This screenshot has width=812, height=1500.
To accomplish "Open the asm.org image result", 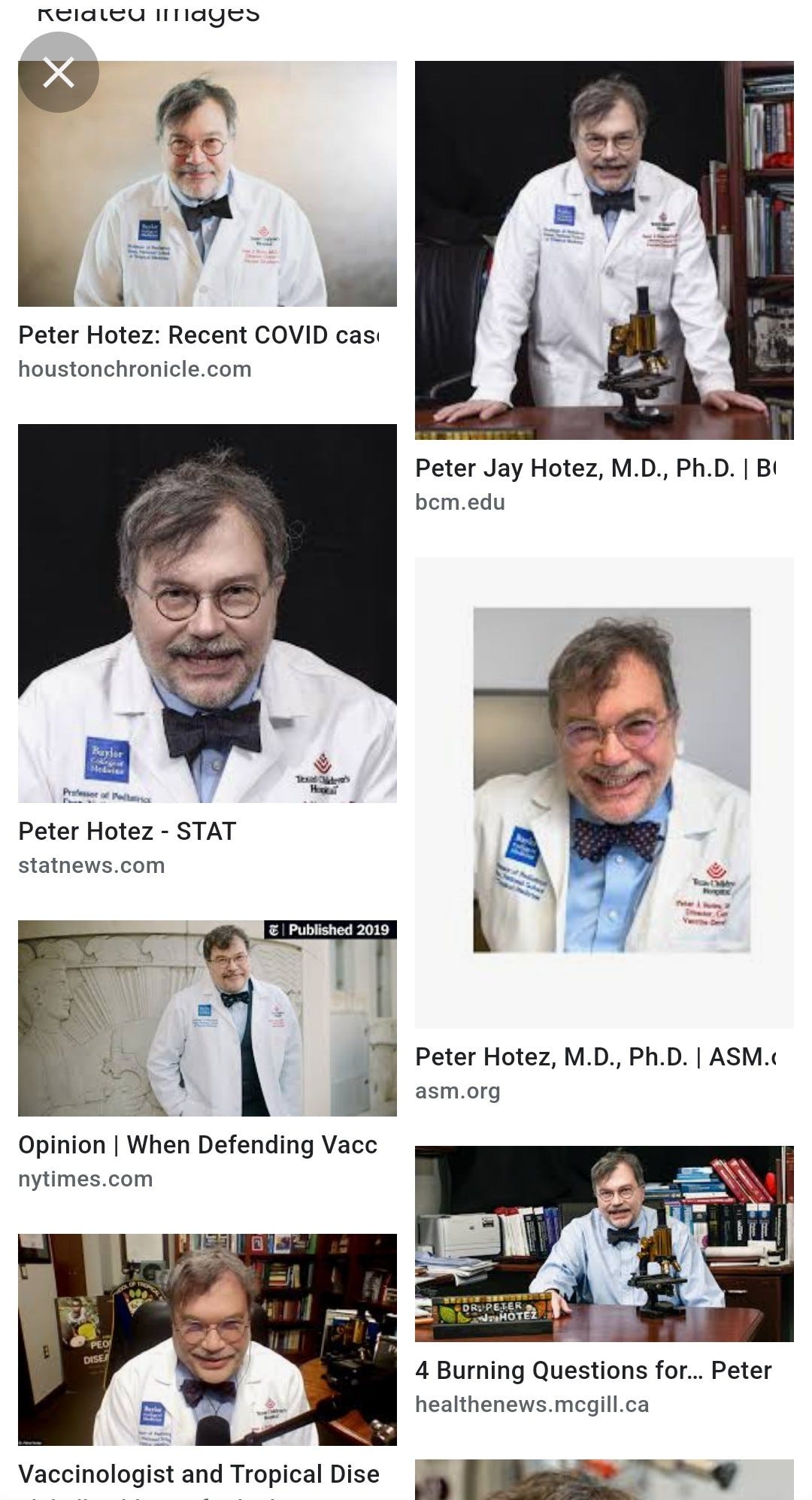I will point(604,792).
